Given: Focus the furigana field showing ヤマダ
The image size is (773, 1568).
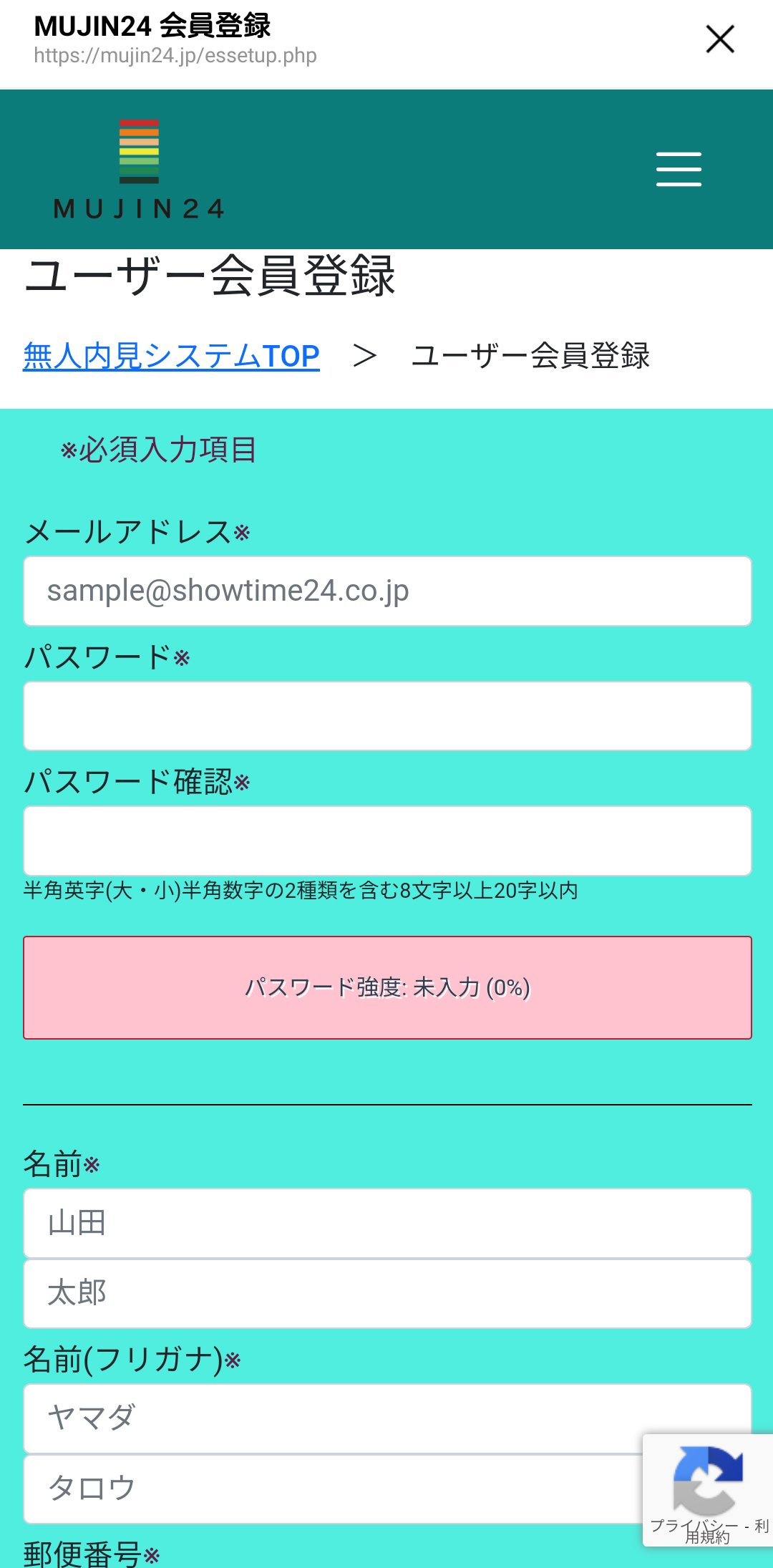Looking at the screenshot, I should (387, 1418).
